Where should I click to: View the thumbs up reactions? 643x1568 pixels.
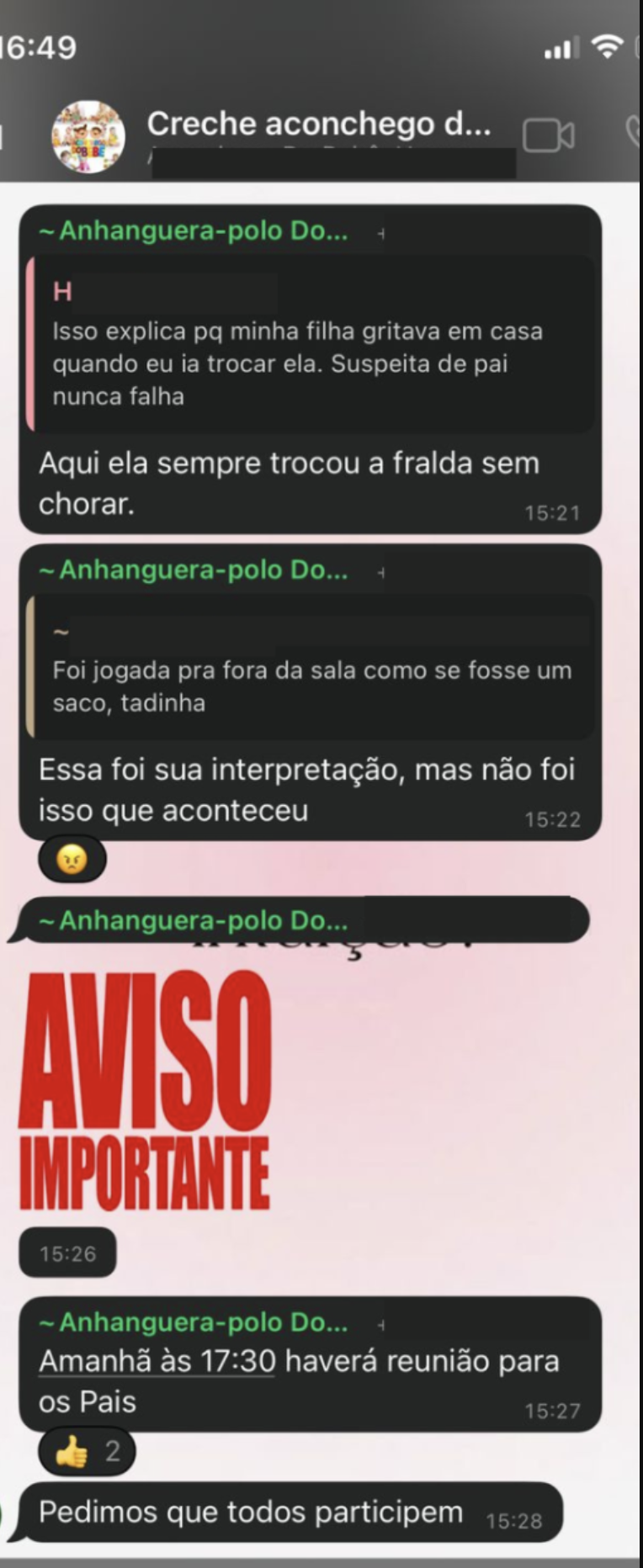[x=88, y=1452]
